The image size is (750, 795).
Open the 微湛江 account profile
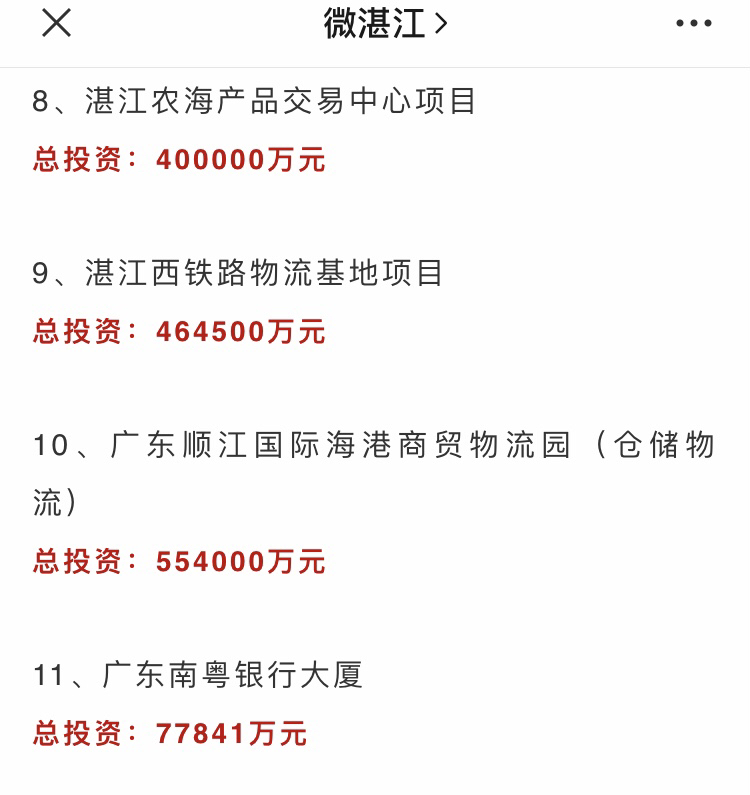(x=385, y=24)
